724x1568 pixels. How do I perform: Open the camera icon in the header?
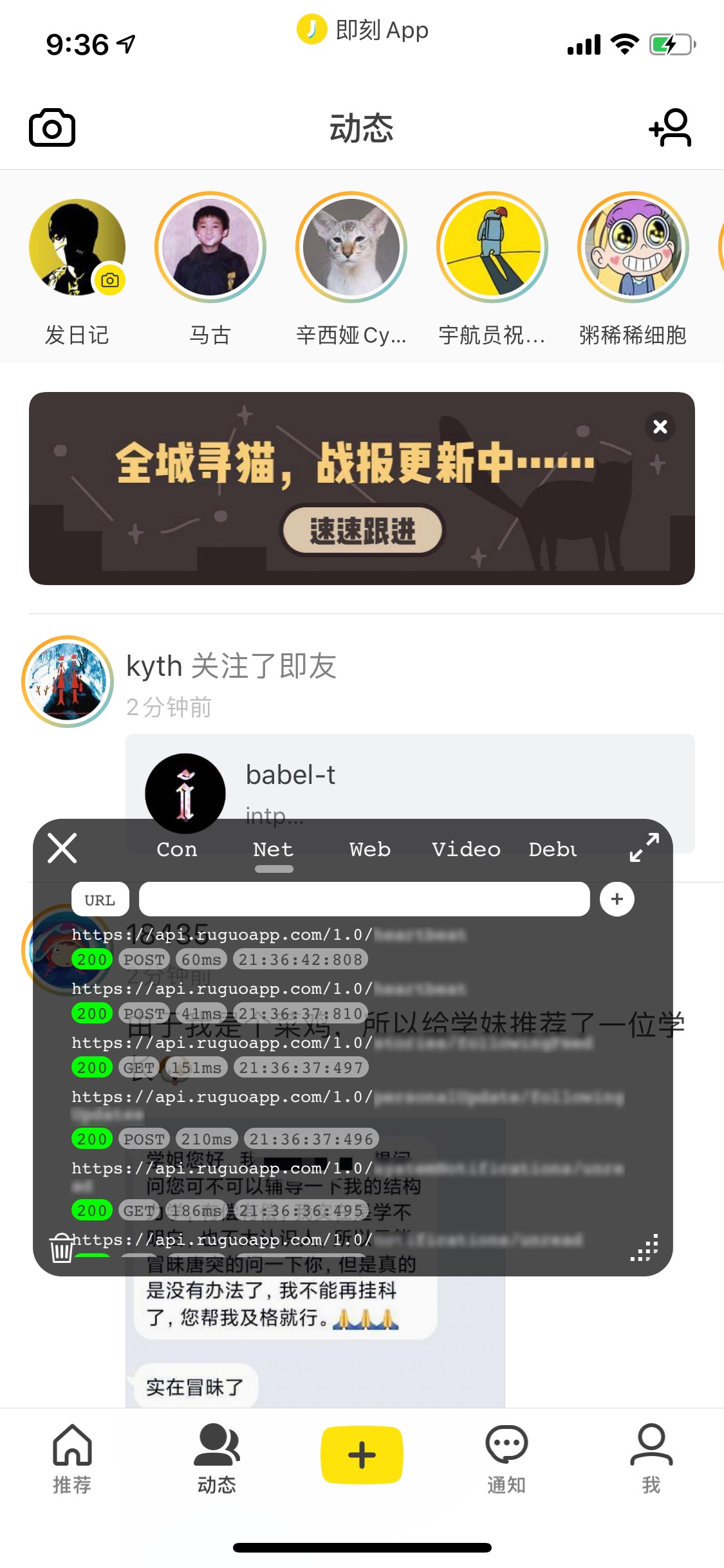(52, 127)
